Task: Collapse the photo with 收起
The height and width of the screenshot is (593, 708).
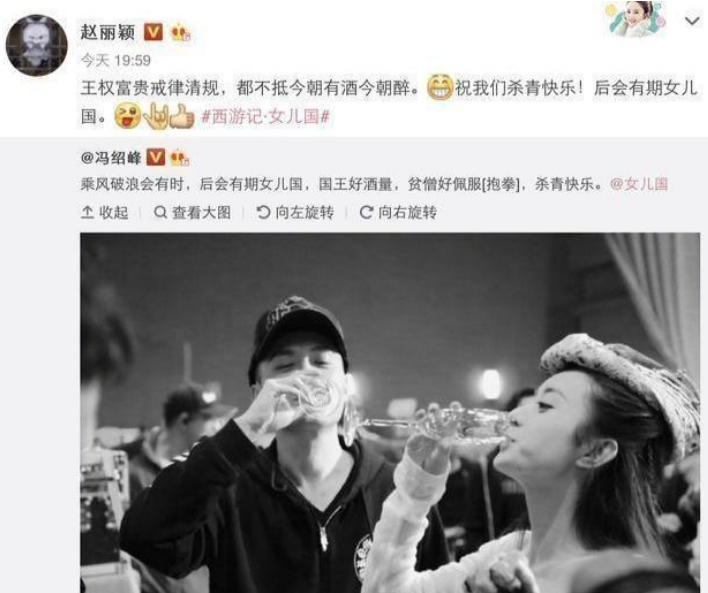Action: 105,213
